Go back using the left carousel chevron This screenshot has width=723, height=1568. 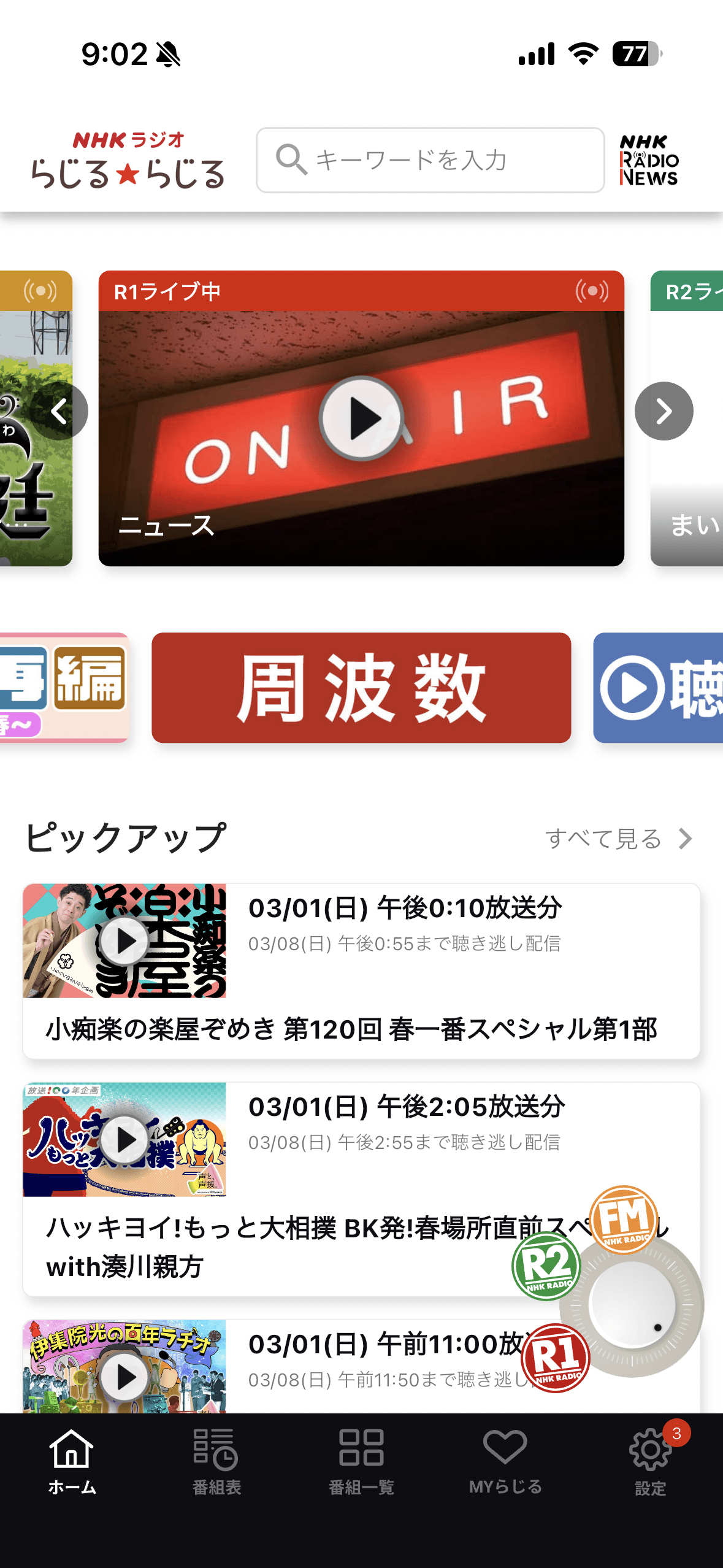click(59, 410)
